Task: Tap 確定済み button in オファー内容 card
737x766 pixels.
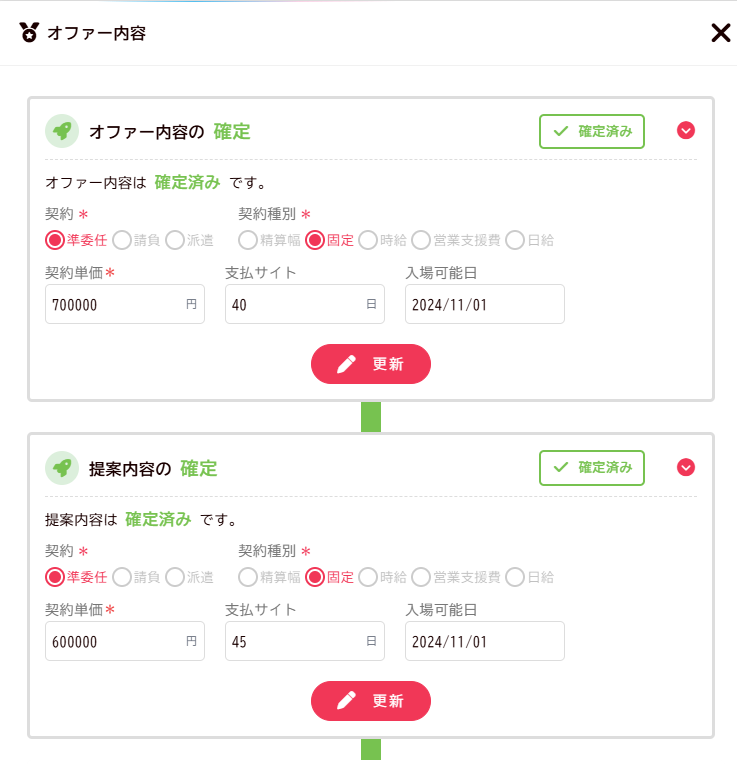Action: click(592, 131)
